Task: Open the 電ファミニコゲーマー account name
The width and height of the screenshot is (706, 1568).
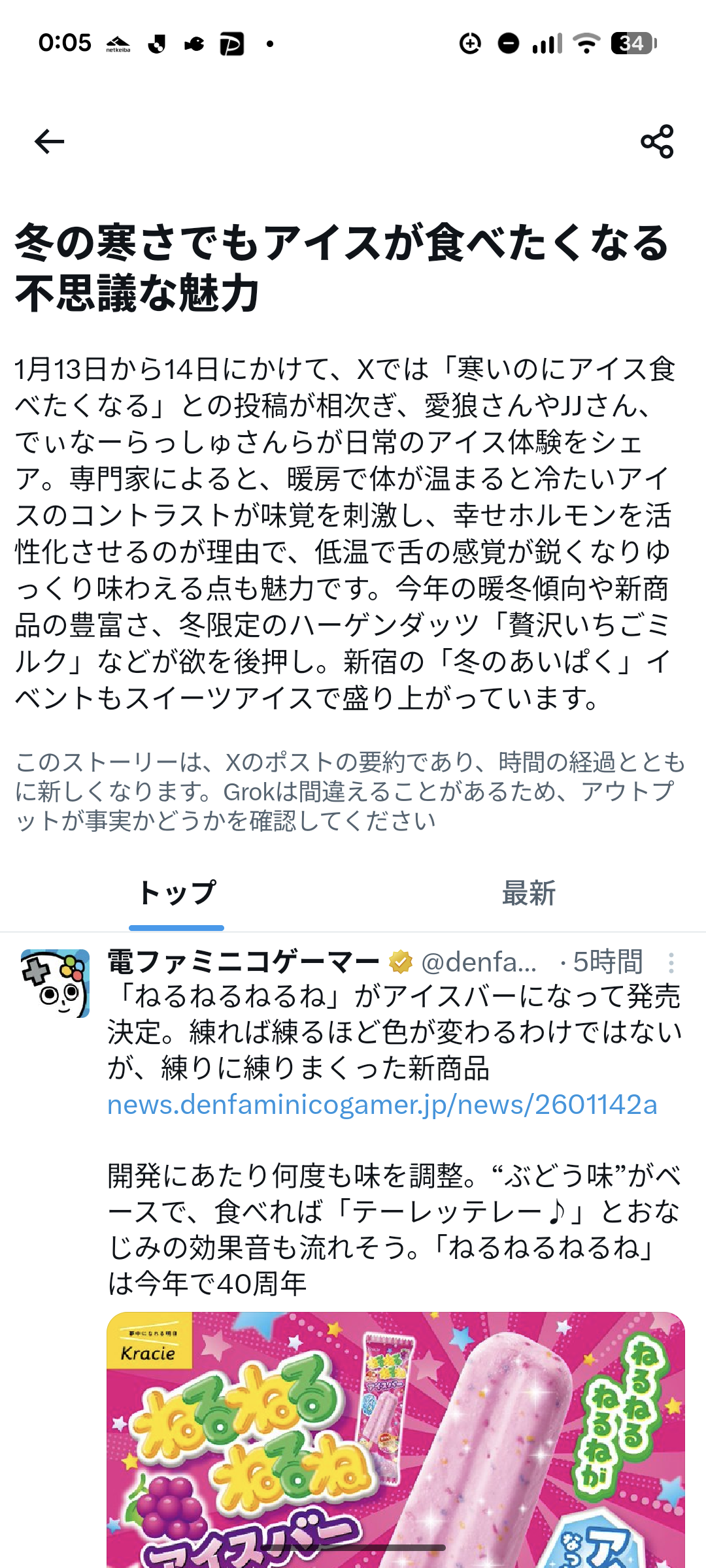Action: 243,962
